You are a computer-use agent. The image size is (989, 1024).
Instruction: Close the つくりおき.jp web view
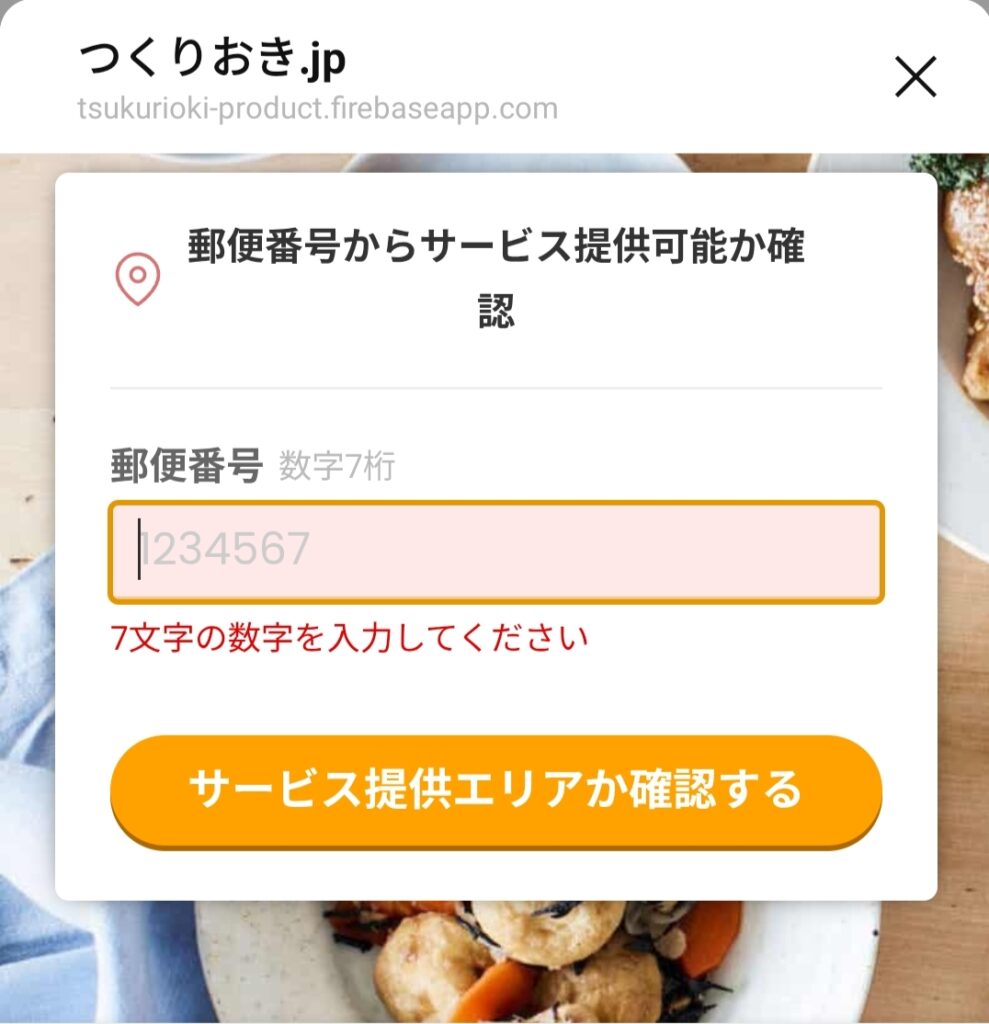coord(915,77)
